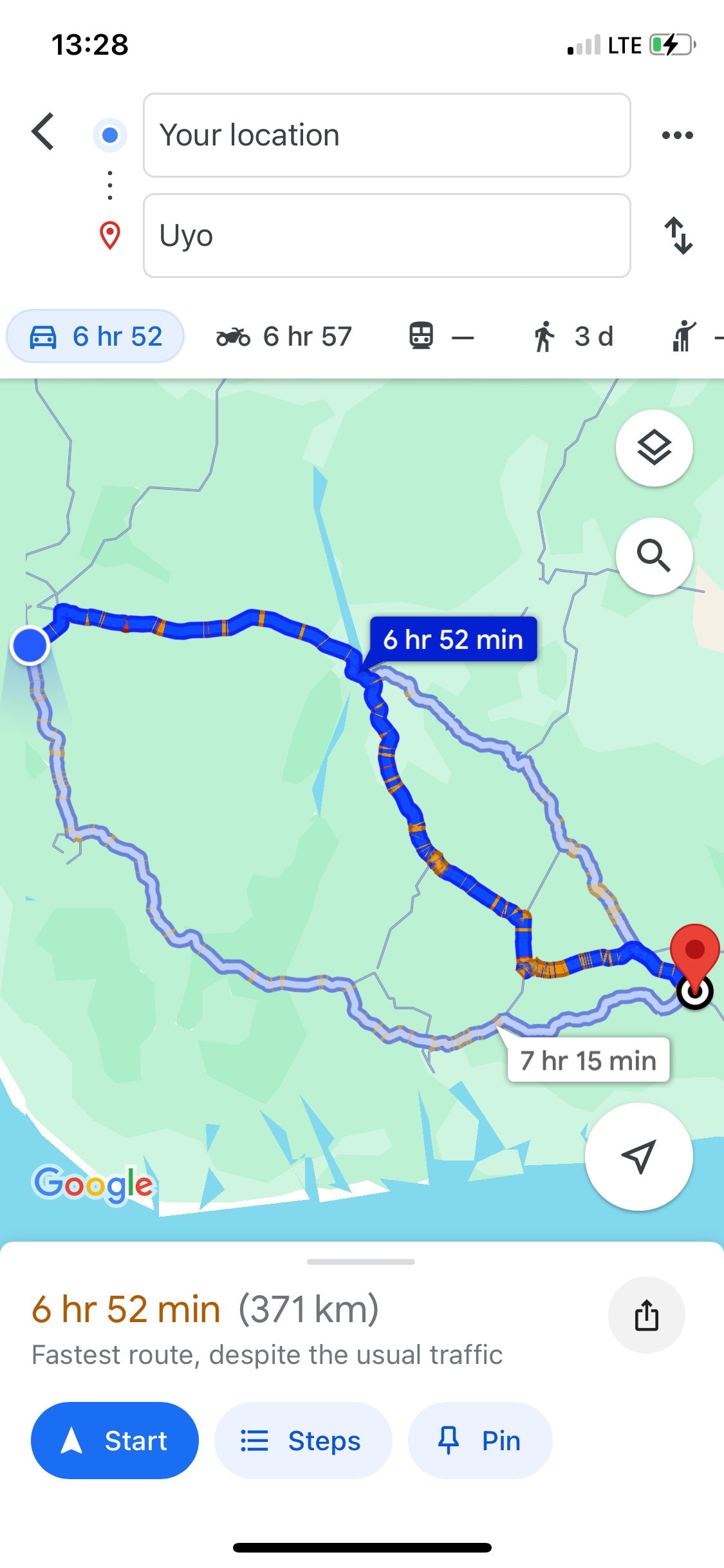The image size is (724, 1568).
Task: Edit the Your location starting point
Action: pos(386,135)
